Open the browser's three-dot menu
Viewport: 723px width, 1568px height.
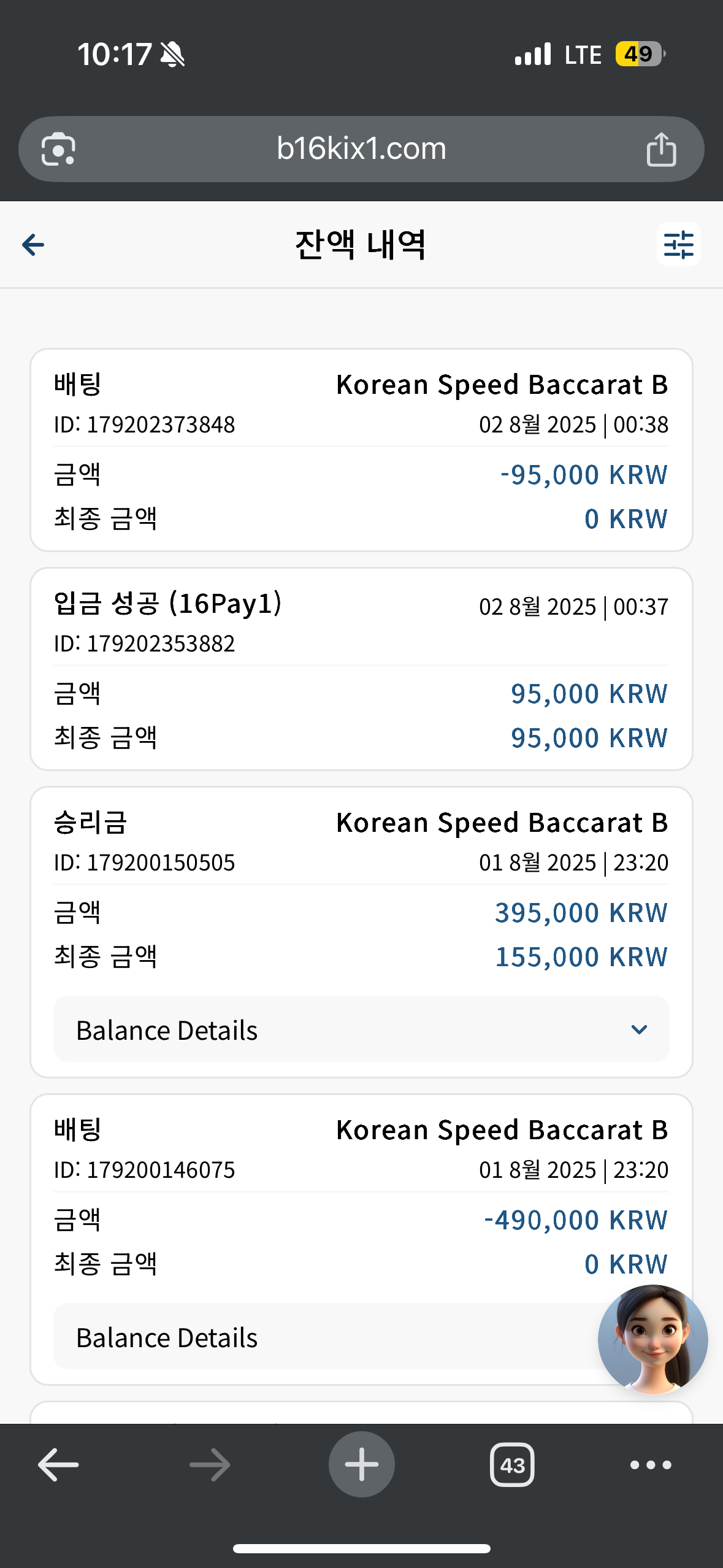[651, 1465]
